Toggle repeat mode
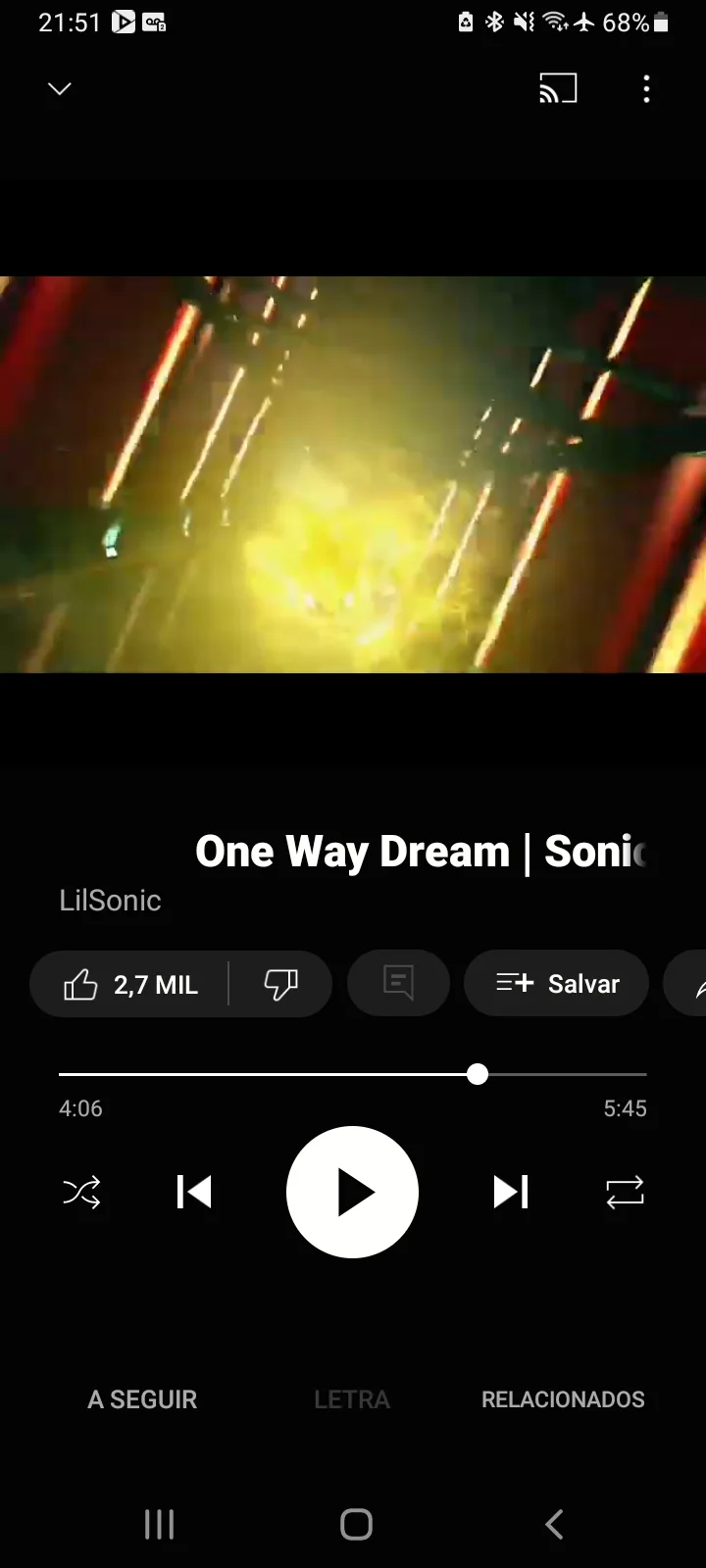Viewport: 706px width, 1568px height. [625, 1193]
